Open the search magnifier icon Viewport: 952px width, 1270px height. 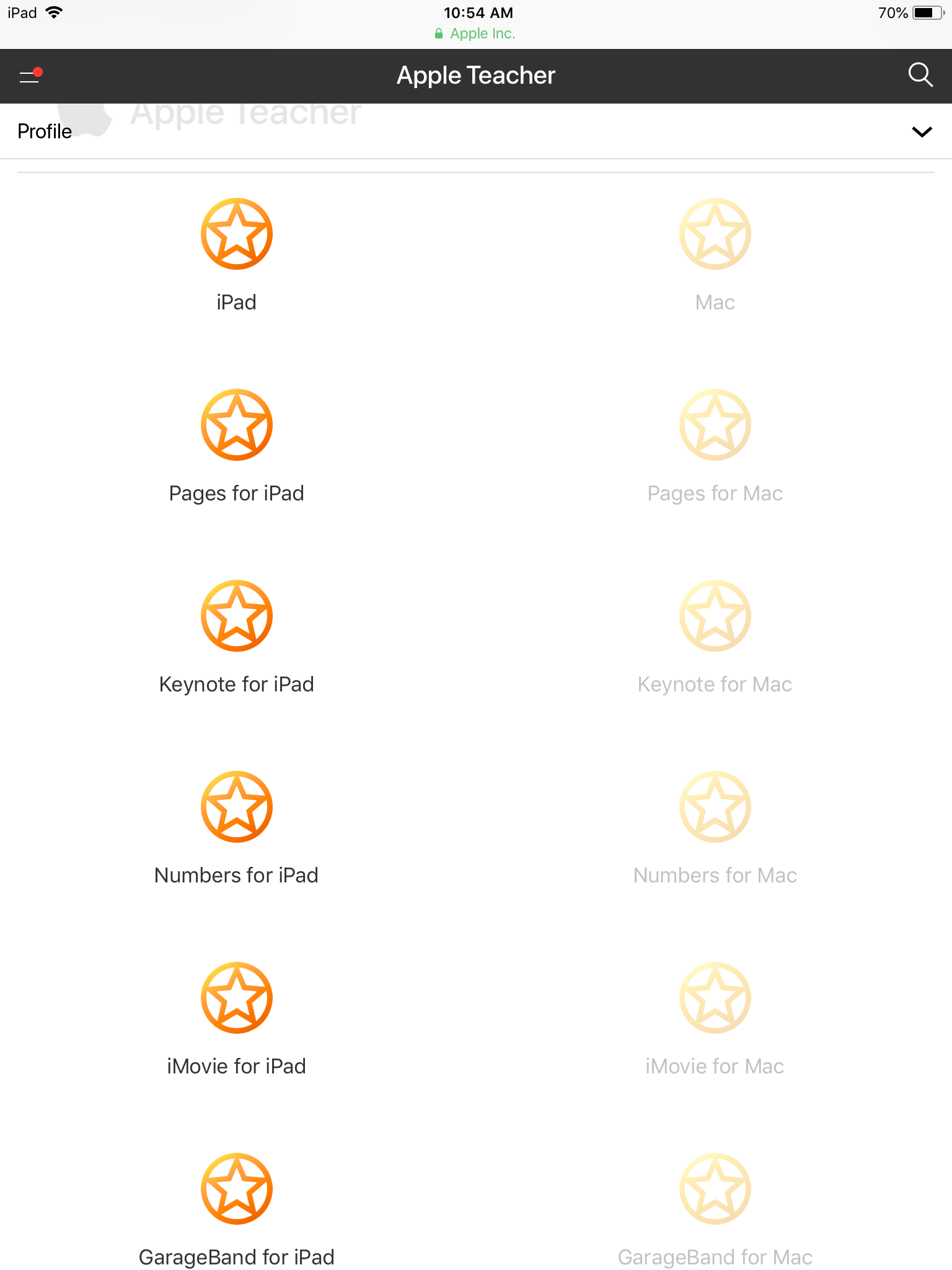click(920, 76)
